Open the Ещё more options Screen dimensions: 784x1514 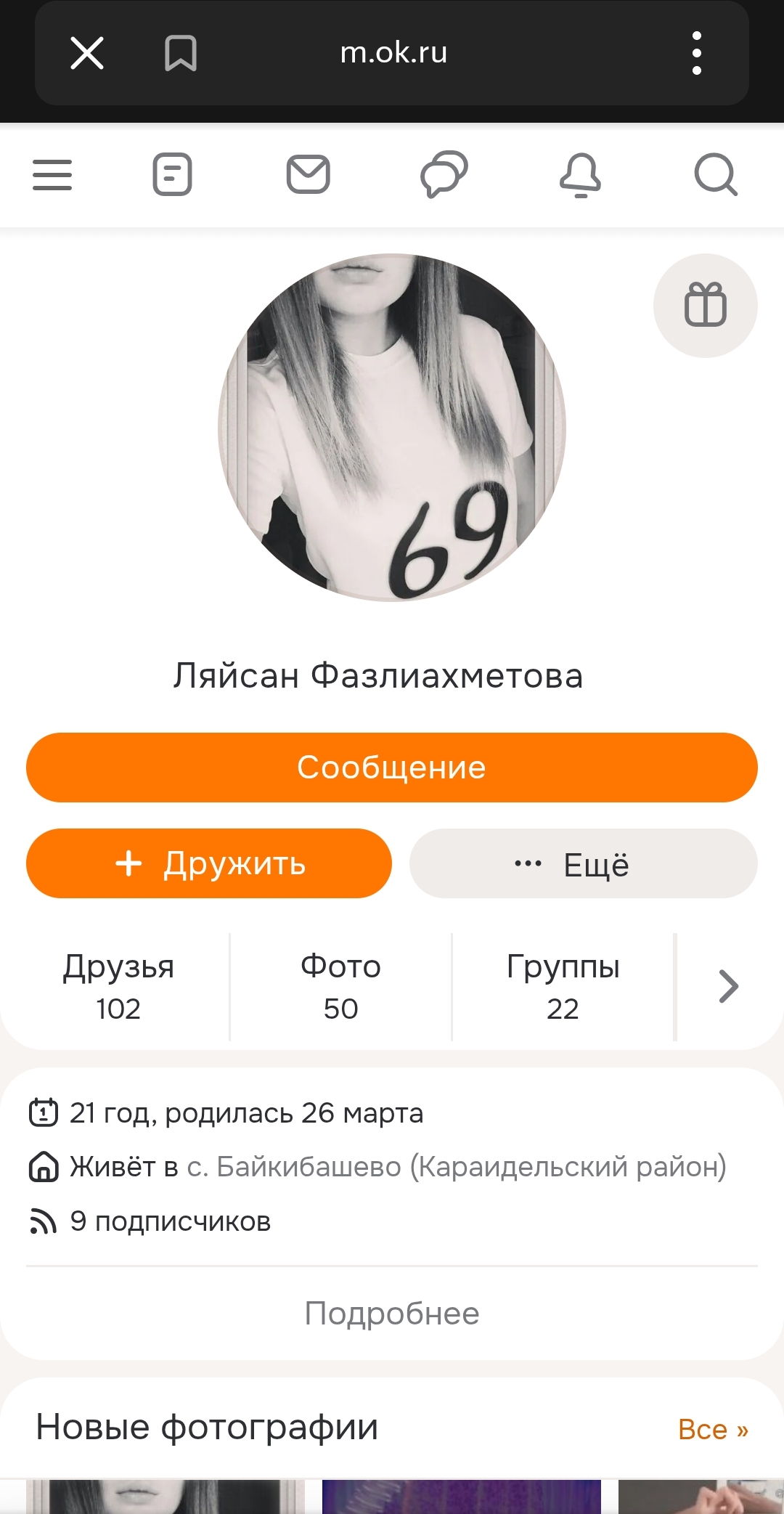point(584,863)
